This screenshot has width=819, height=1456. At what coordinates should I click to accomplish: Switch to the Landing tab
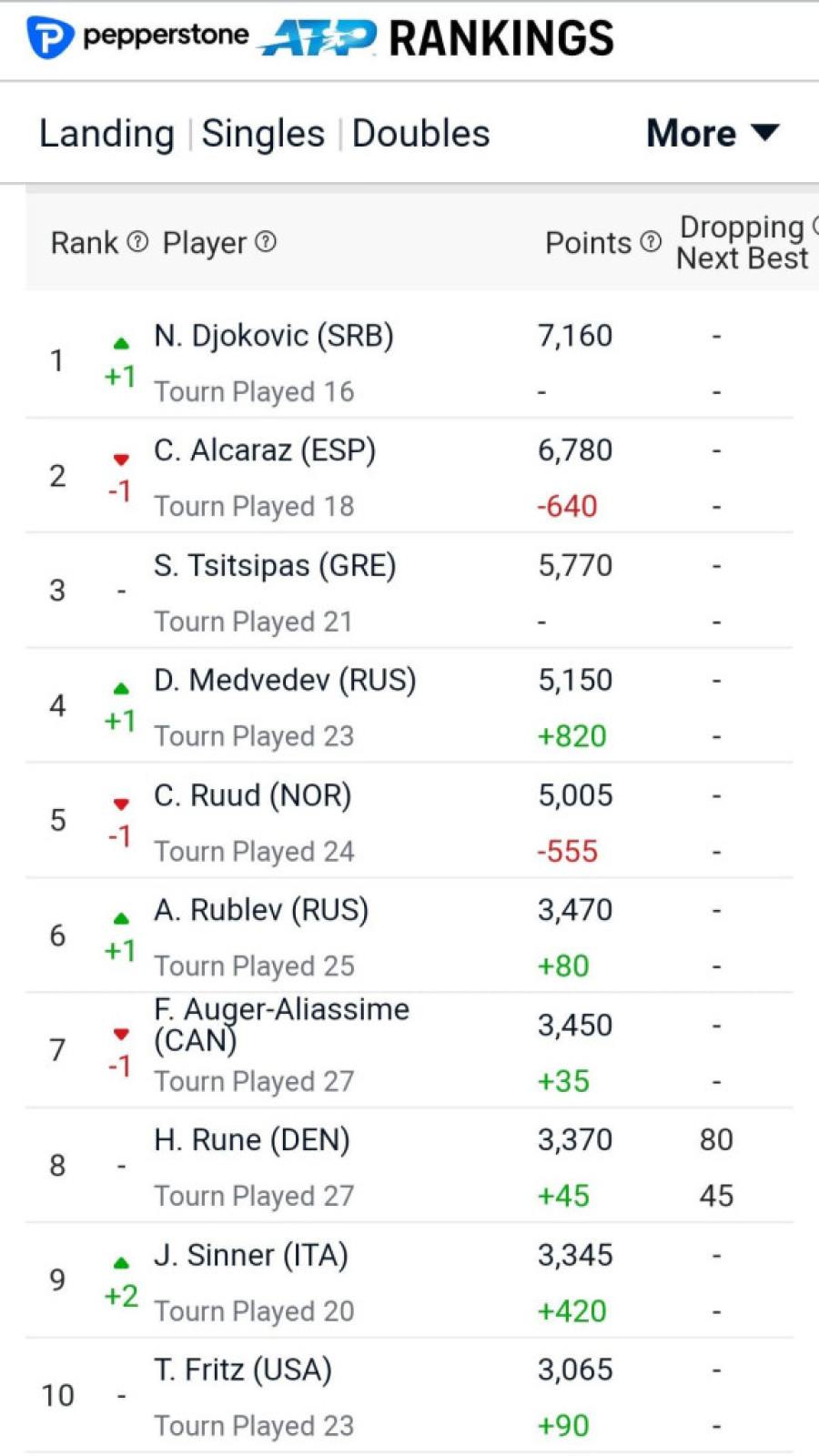pos(107,133)
